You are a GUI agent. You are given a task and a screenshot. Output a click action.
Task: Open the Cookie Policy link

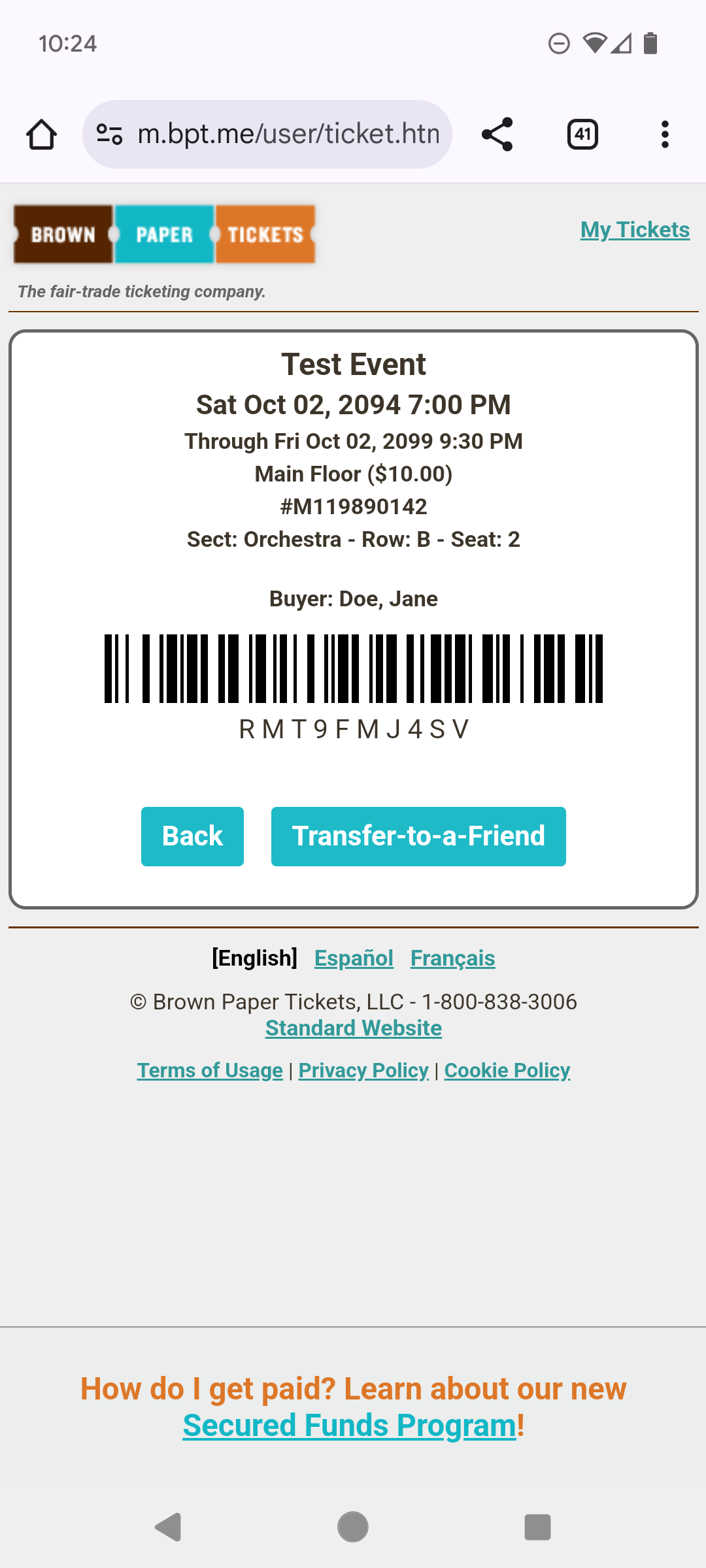pos(507,1071)
